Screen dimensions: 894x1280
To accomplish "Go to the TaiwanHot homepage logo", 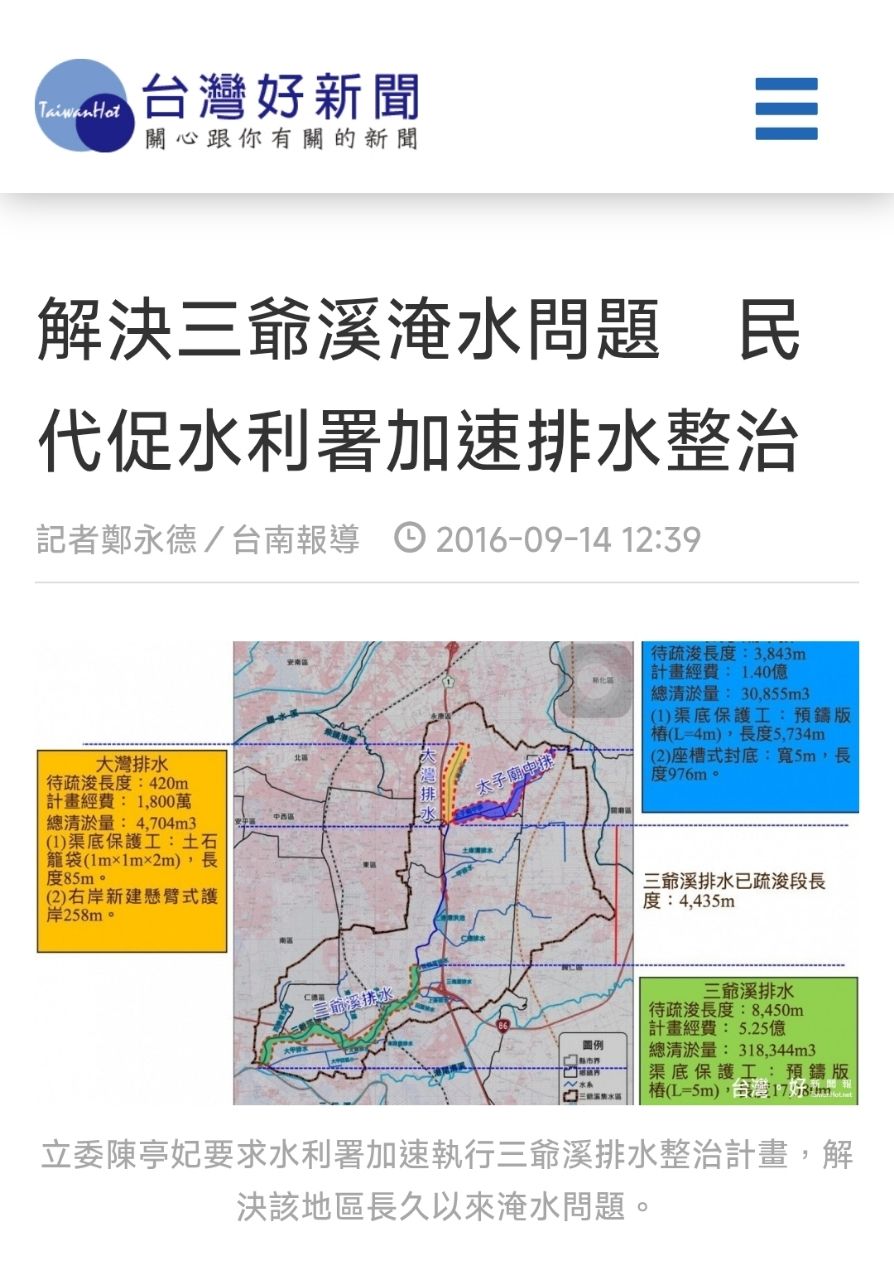I will pyautogui.click(x=227, y=106).
